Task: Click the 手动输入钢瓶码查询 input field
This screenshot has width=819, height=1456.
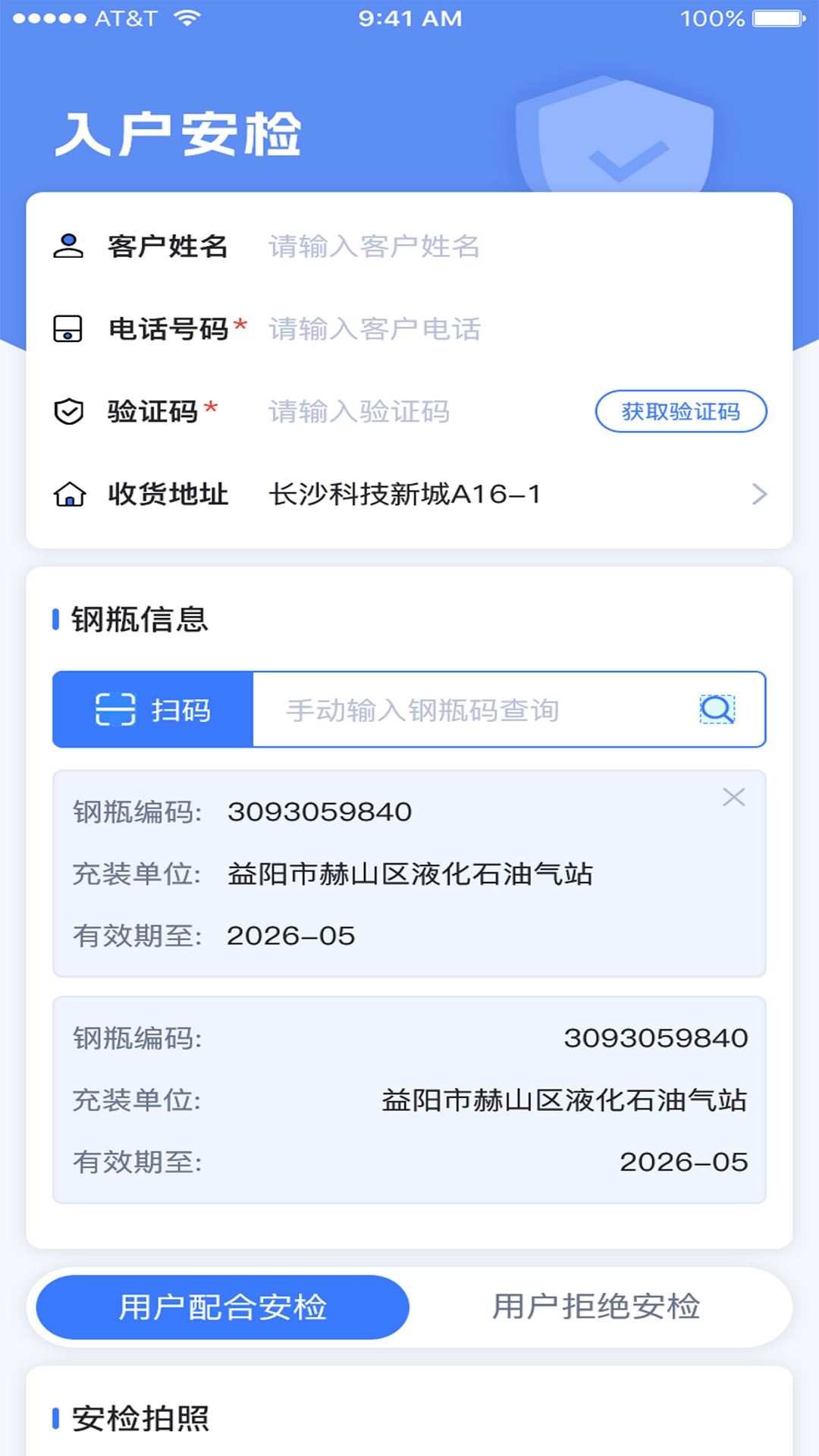Action: click(485, 710)
